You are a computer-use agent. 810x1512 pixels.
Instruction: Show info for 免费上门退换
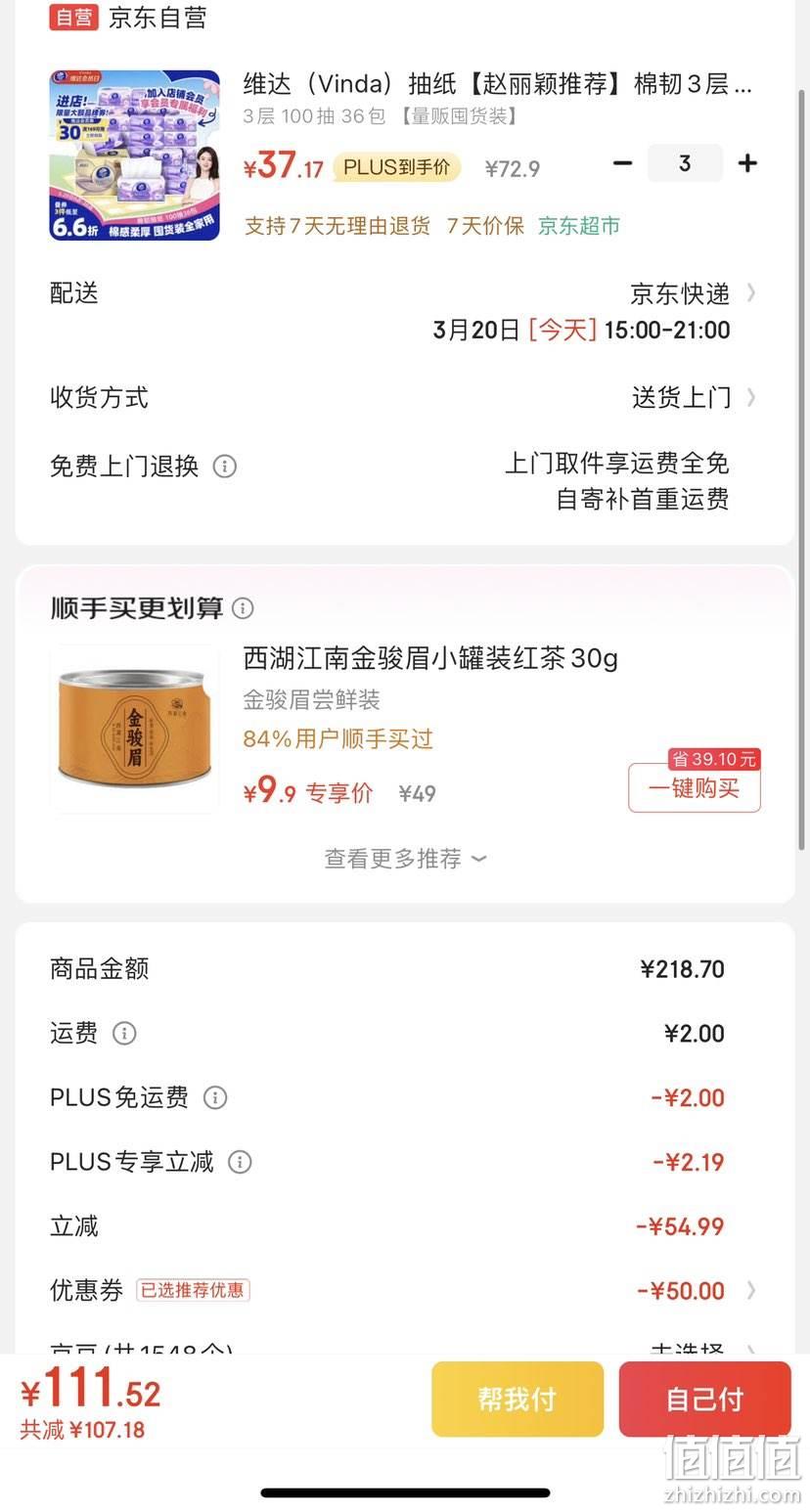click(225, 467)
